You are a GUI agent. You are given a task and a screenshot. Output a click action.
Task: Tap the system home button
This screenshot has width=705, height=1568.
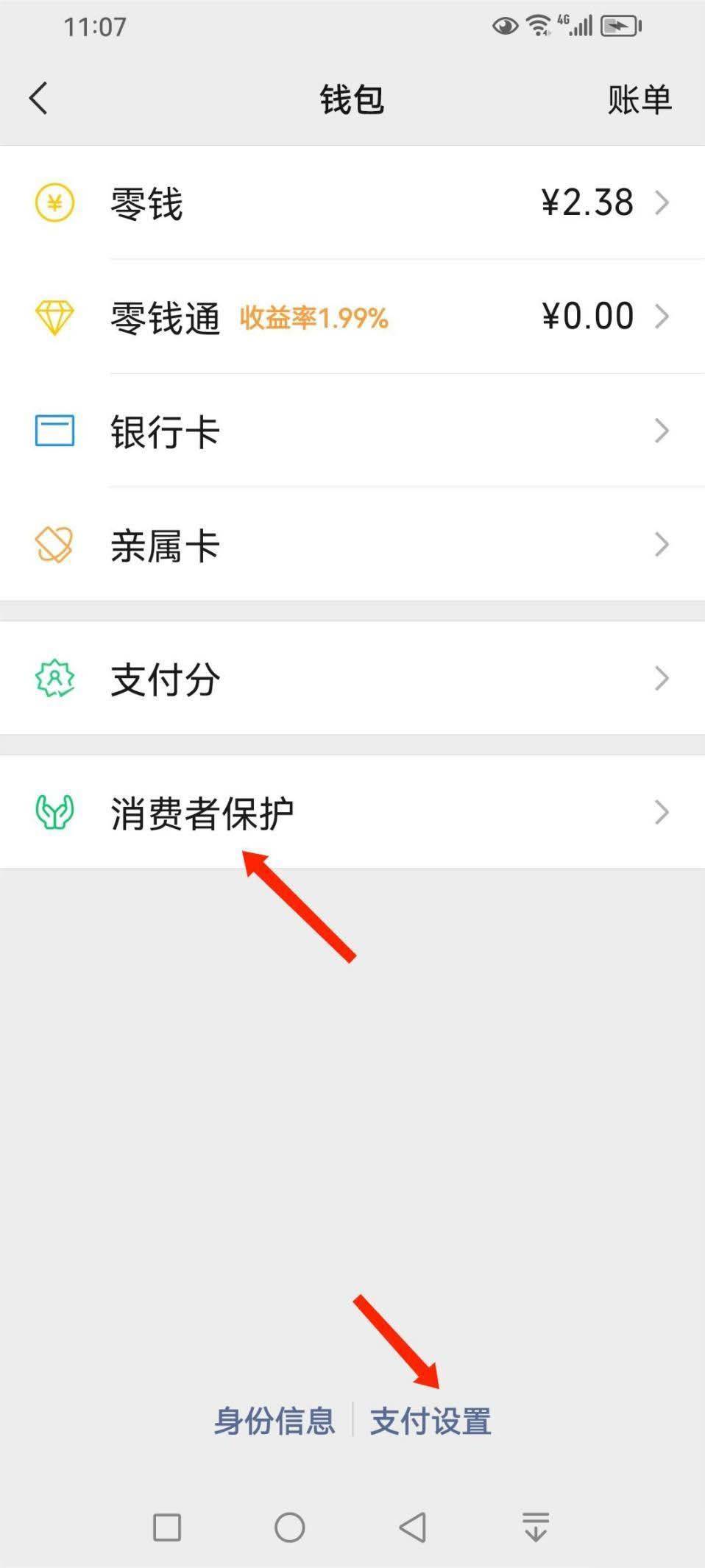tap(290, 1527)
